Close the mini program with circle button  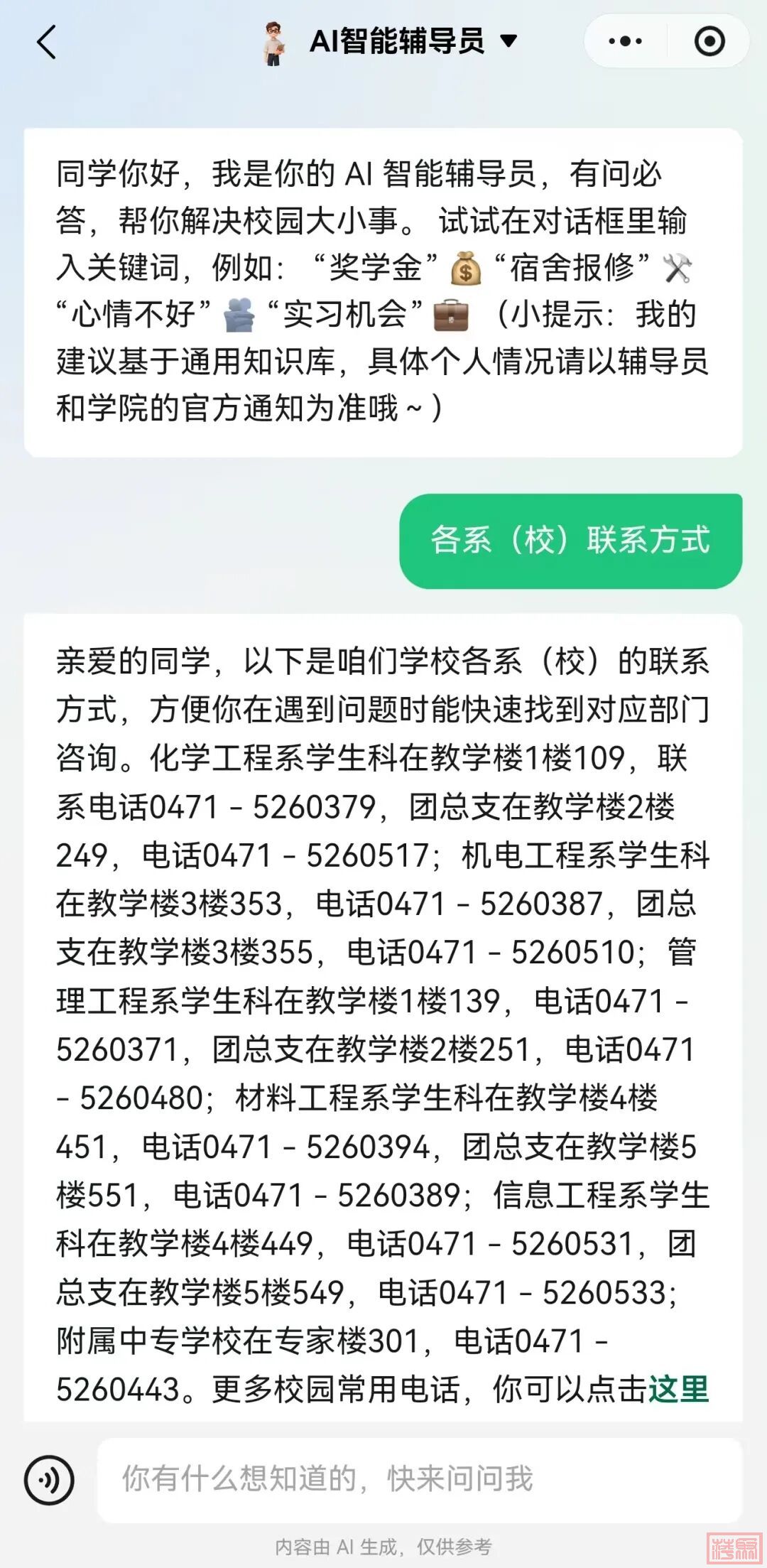(709, 41)
